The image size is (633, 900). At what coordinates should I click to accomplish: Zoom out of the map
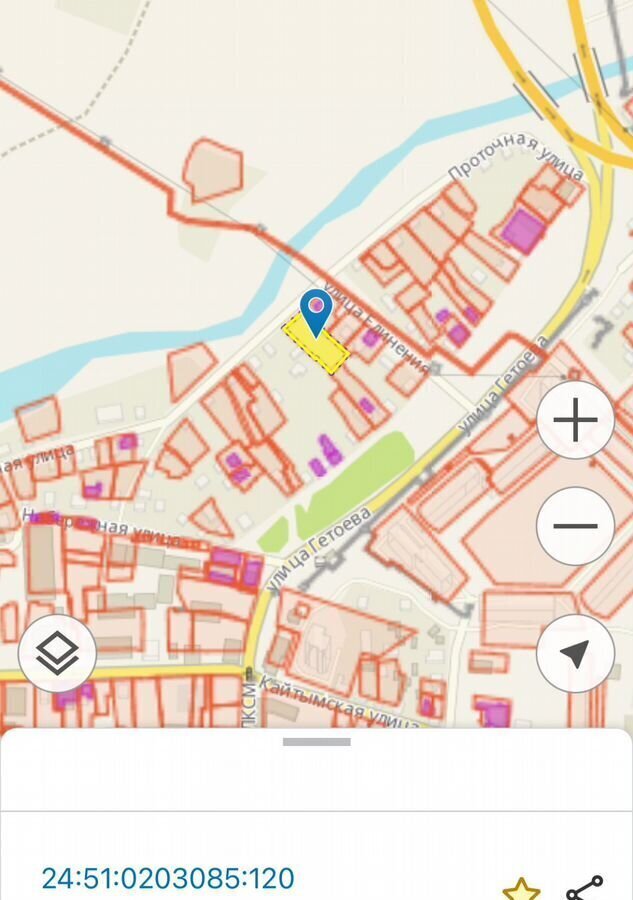(575, 526)
